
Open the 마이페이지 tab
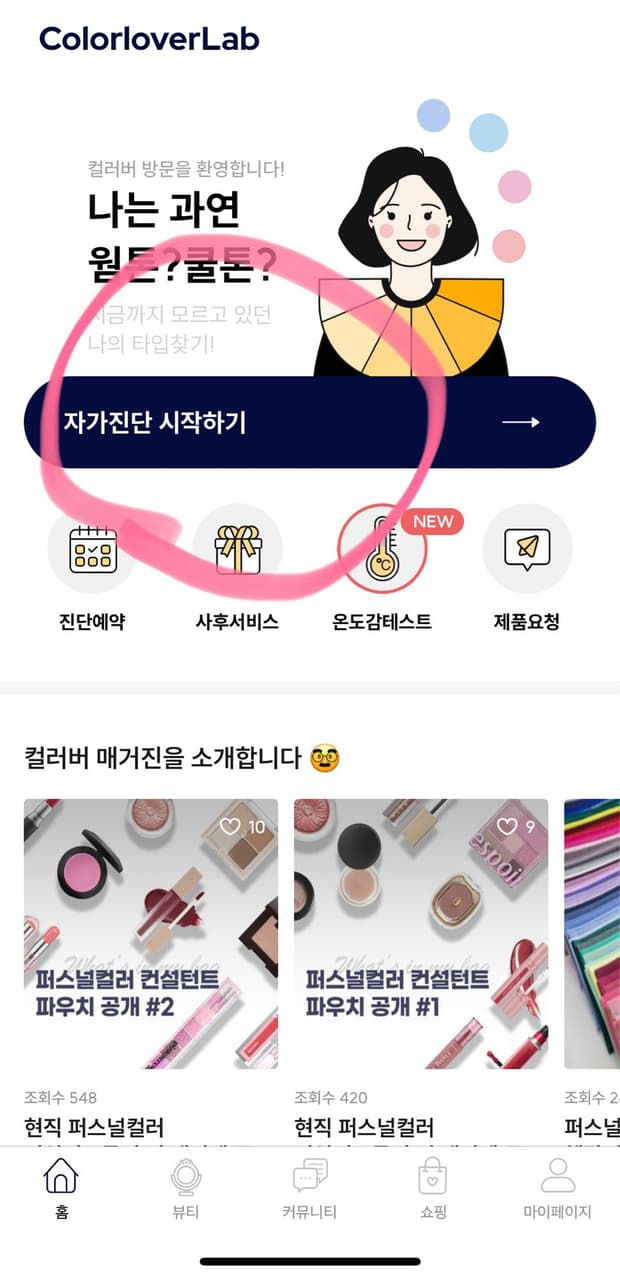(x=557, y=1189)
